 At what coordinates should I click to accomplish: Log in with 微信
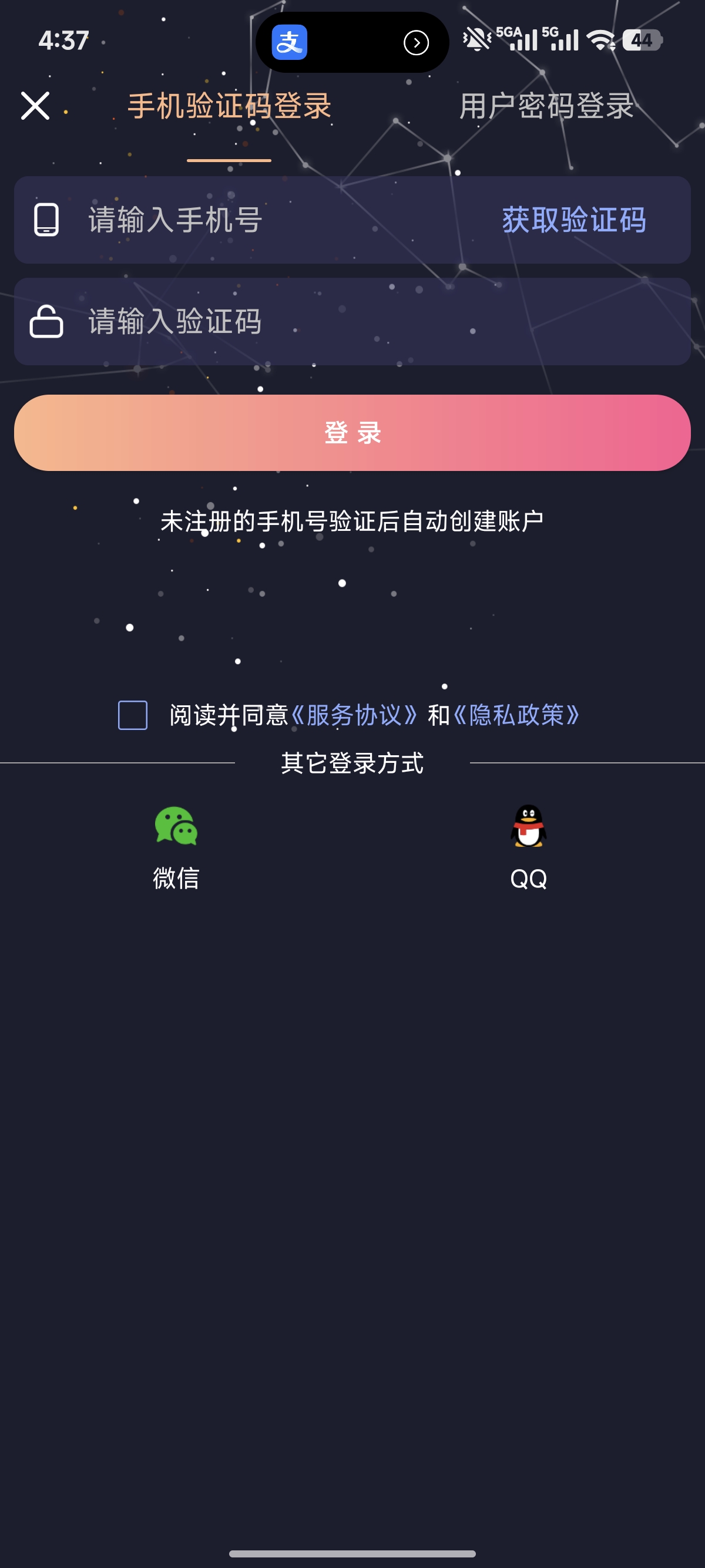click(176, 846)
